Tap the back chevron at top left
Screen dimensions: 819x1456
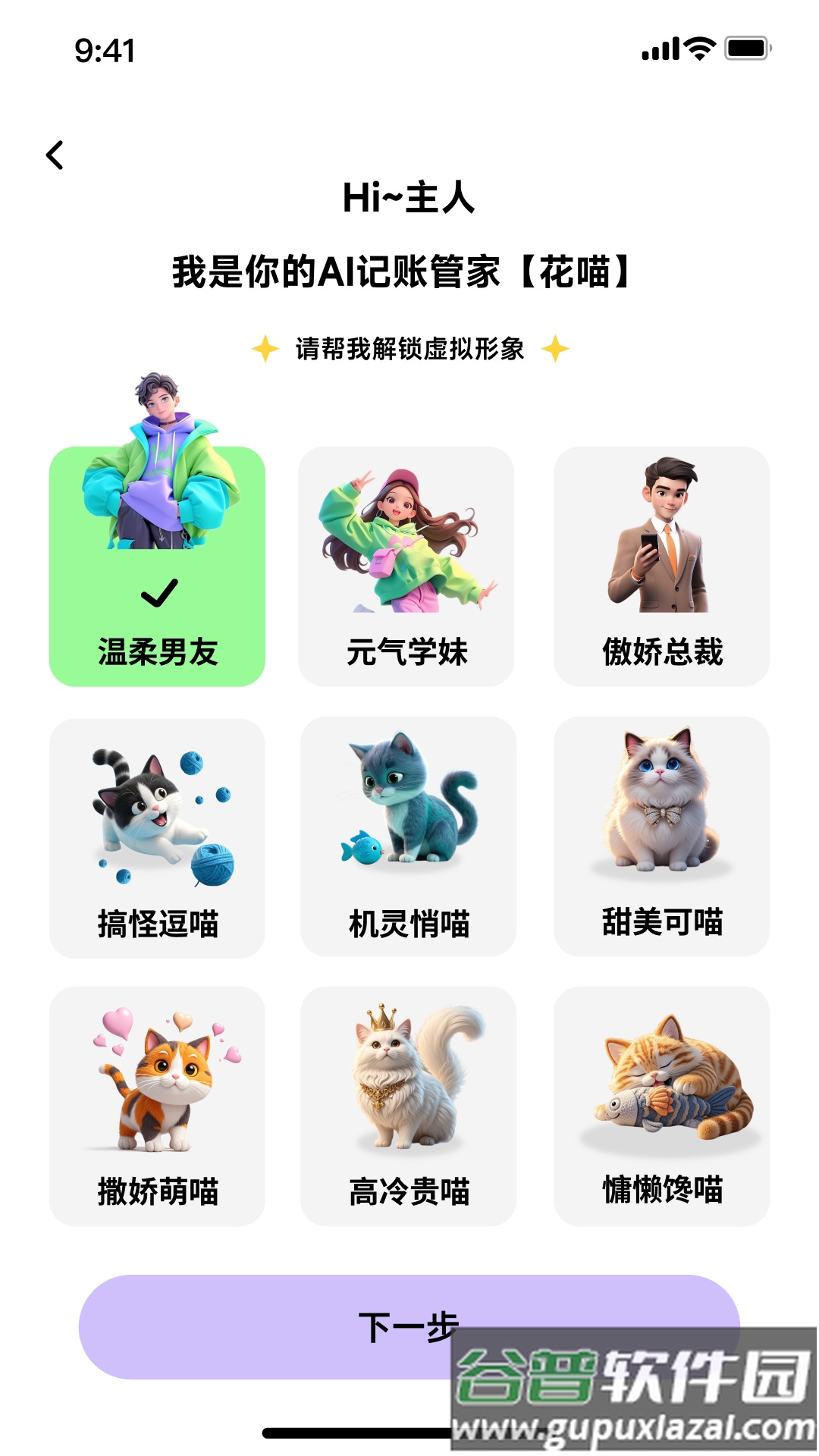pos(54,155)
